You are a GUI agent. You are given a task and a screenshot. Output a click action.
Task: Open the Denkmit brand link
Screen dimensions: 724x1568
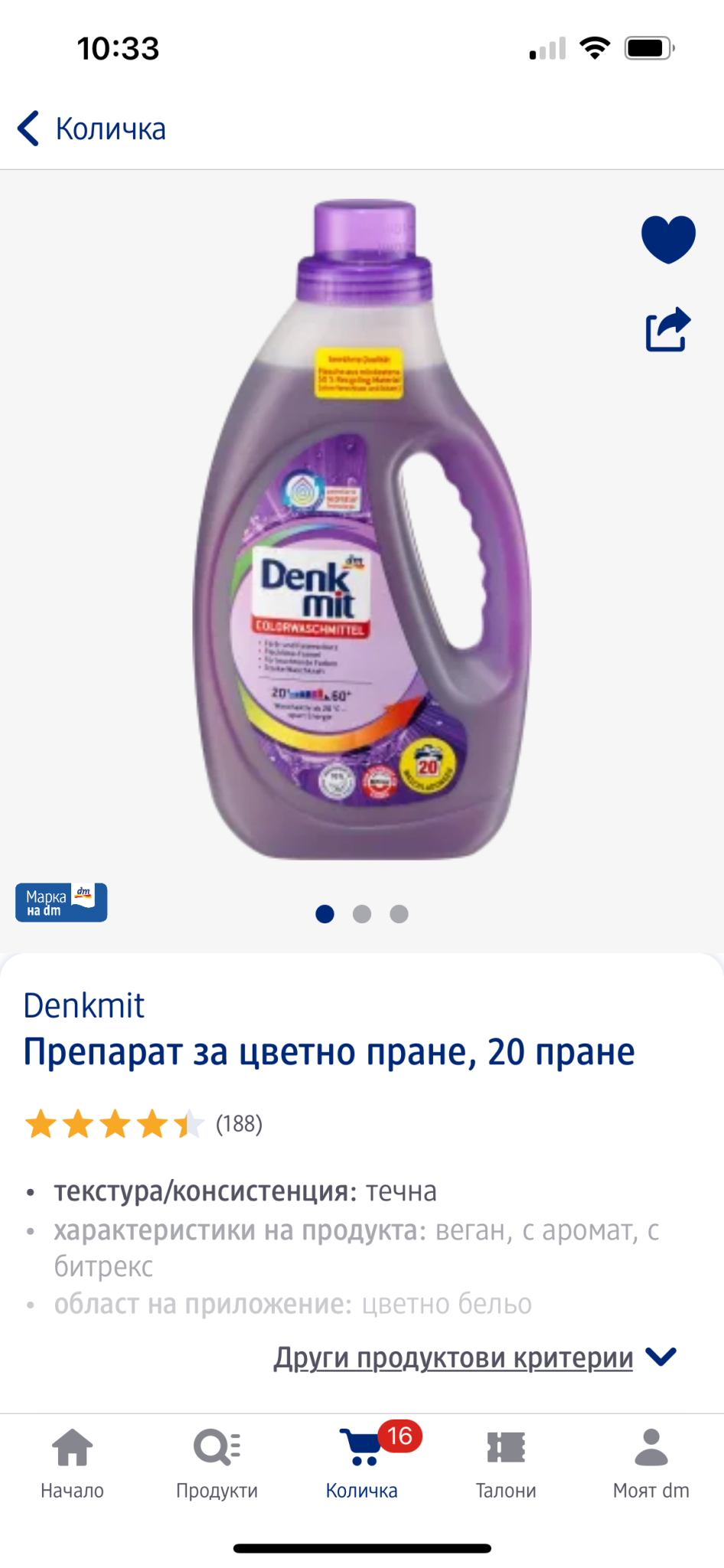84,1005
